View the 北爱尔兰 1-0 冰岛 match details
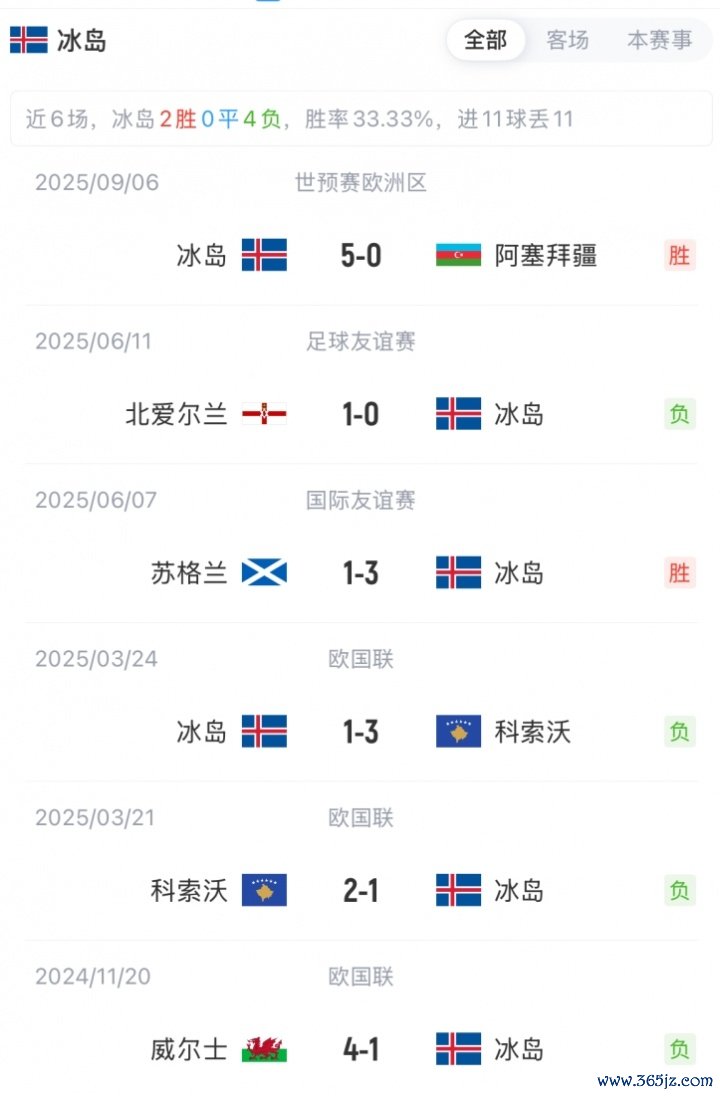Image resolution: width=720 pixels, height=1096 pixels. tap(361, 413)
